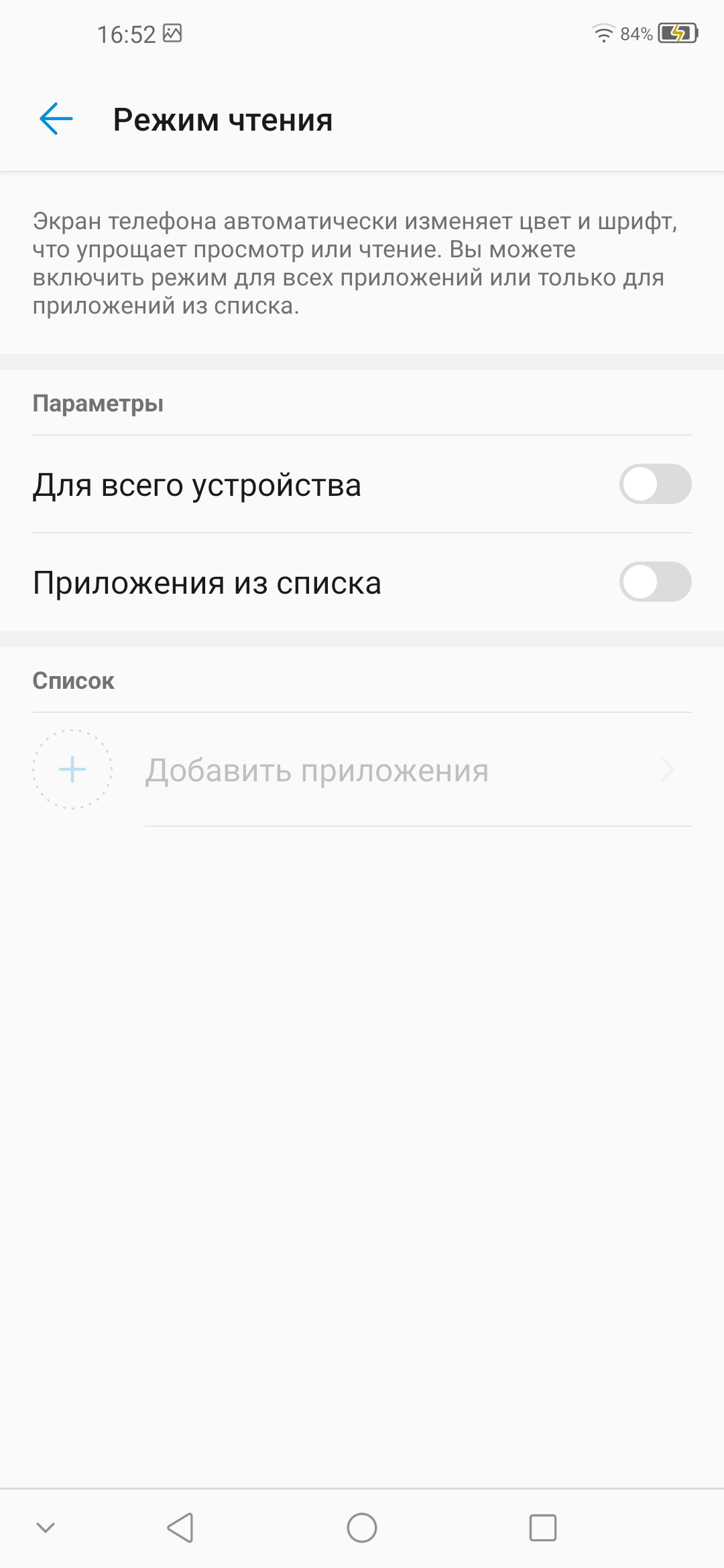The height and width of the screenshot is (1568, 724).
Task: Hide the navigation bar with the down chevron
Action: coord(46,1528)
